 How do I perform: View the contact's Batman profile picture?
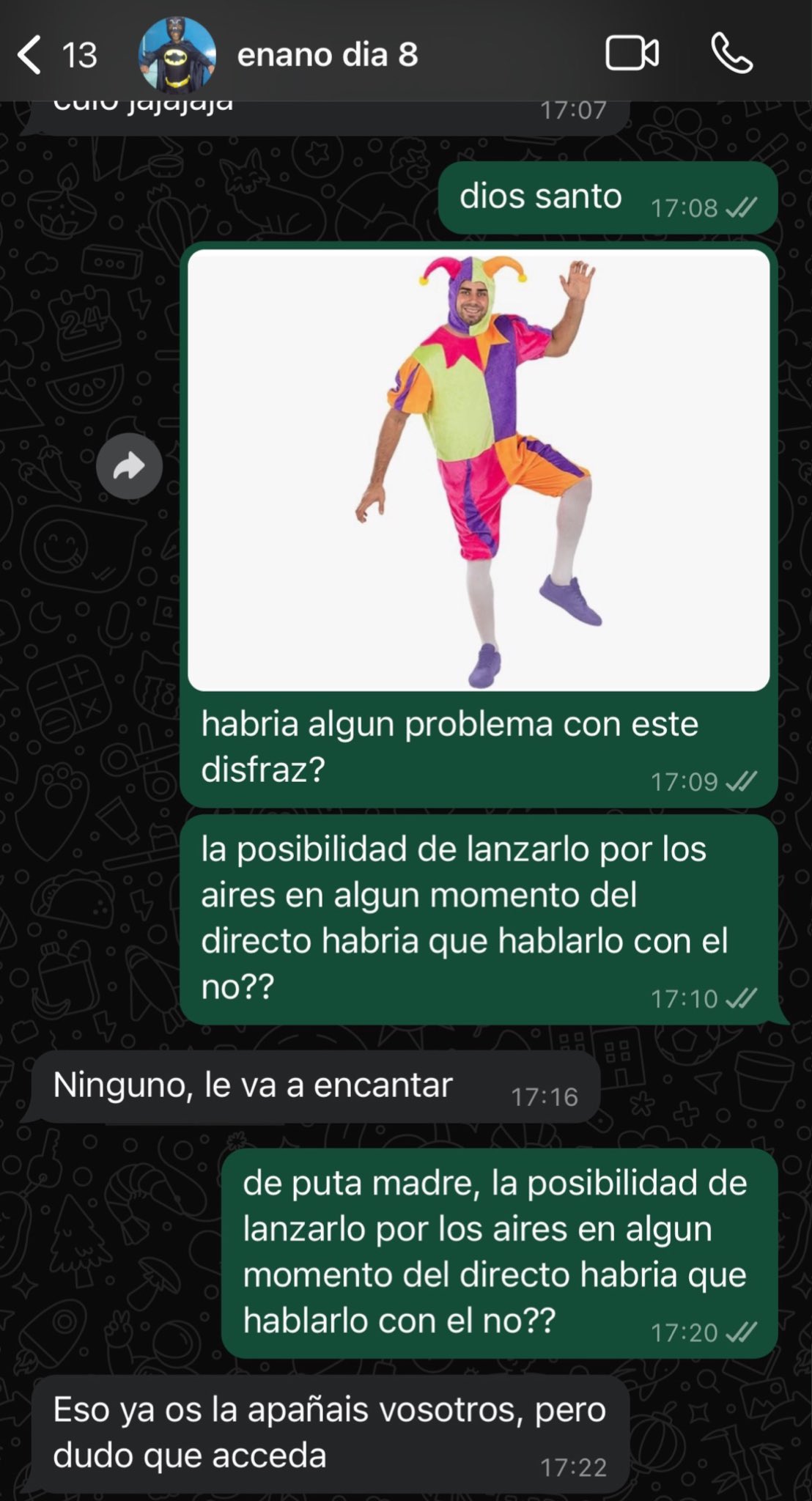[x=177, y=55]
